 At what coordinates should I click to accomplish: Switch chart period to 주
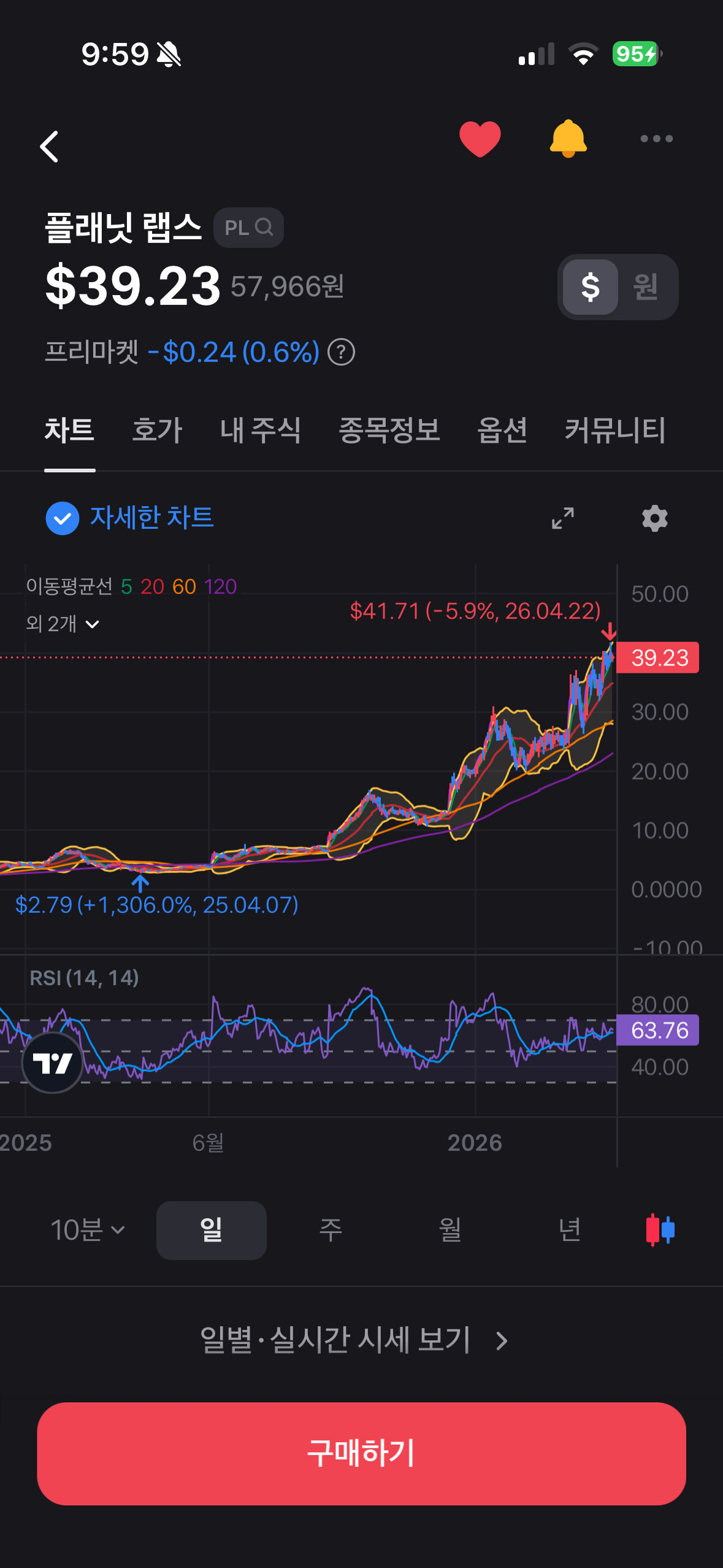click(331, 1230)
